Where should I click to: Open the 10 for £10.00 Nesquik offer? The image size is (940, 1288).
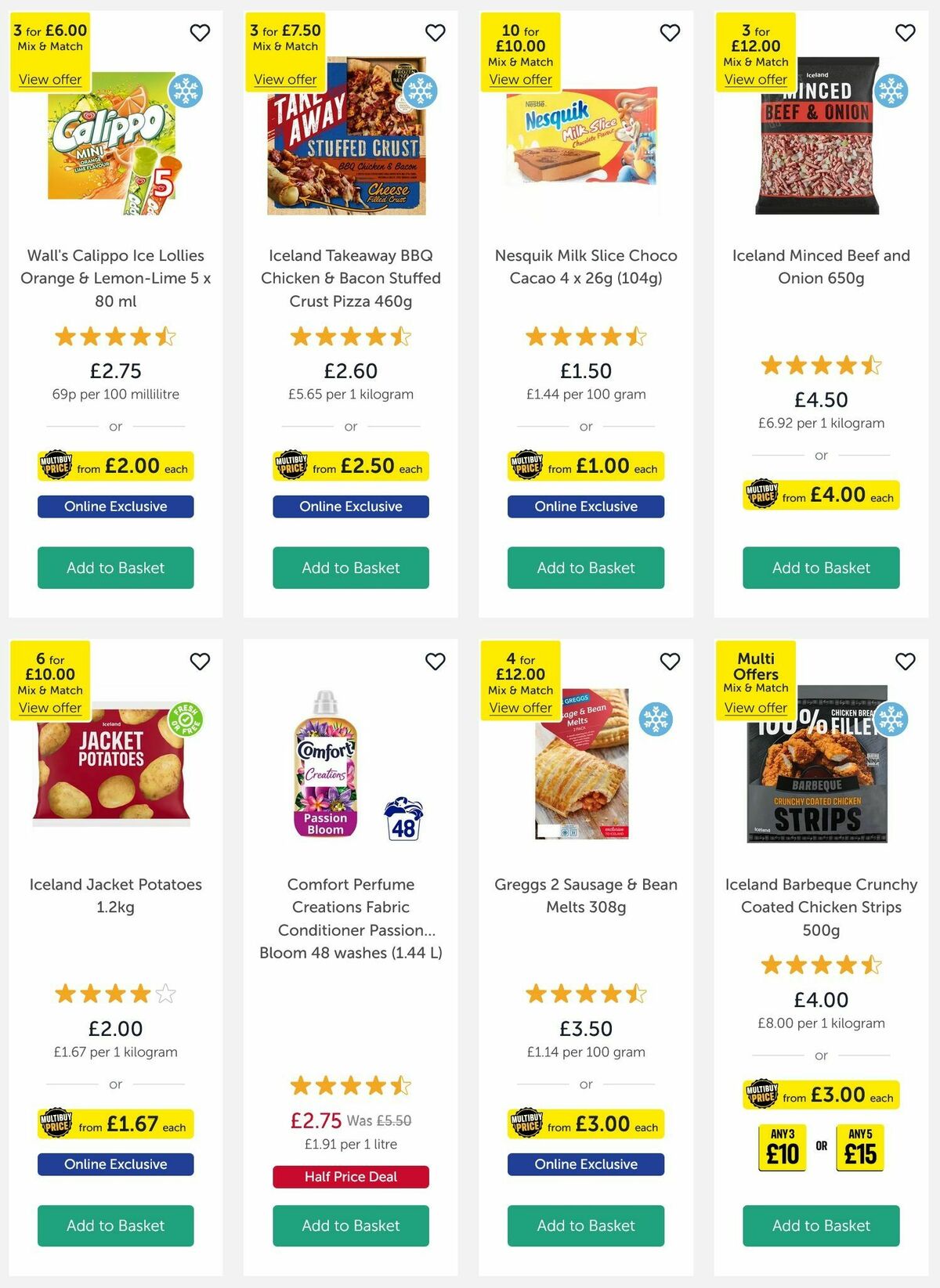click(519, 80)
